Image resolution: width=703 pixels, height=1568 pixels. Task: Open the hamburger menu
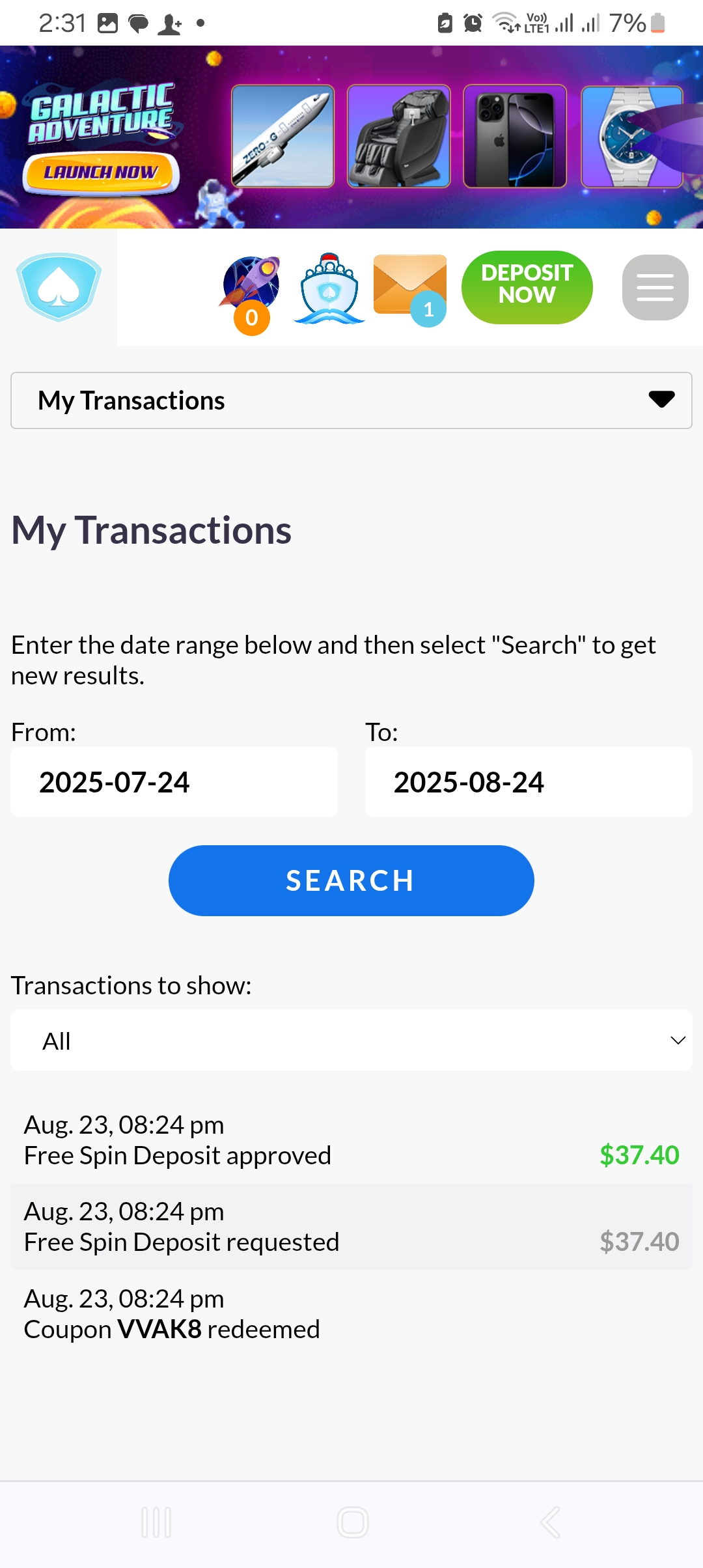pos(655,287)
